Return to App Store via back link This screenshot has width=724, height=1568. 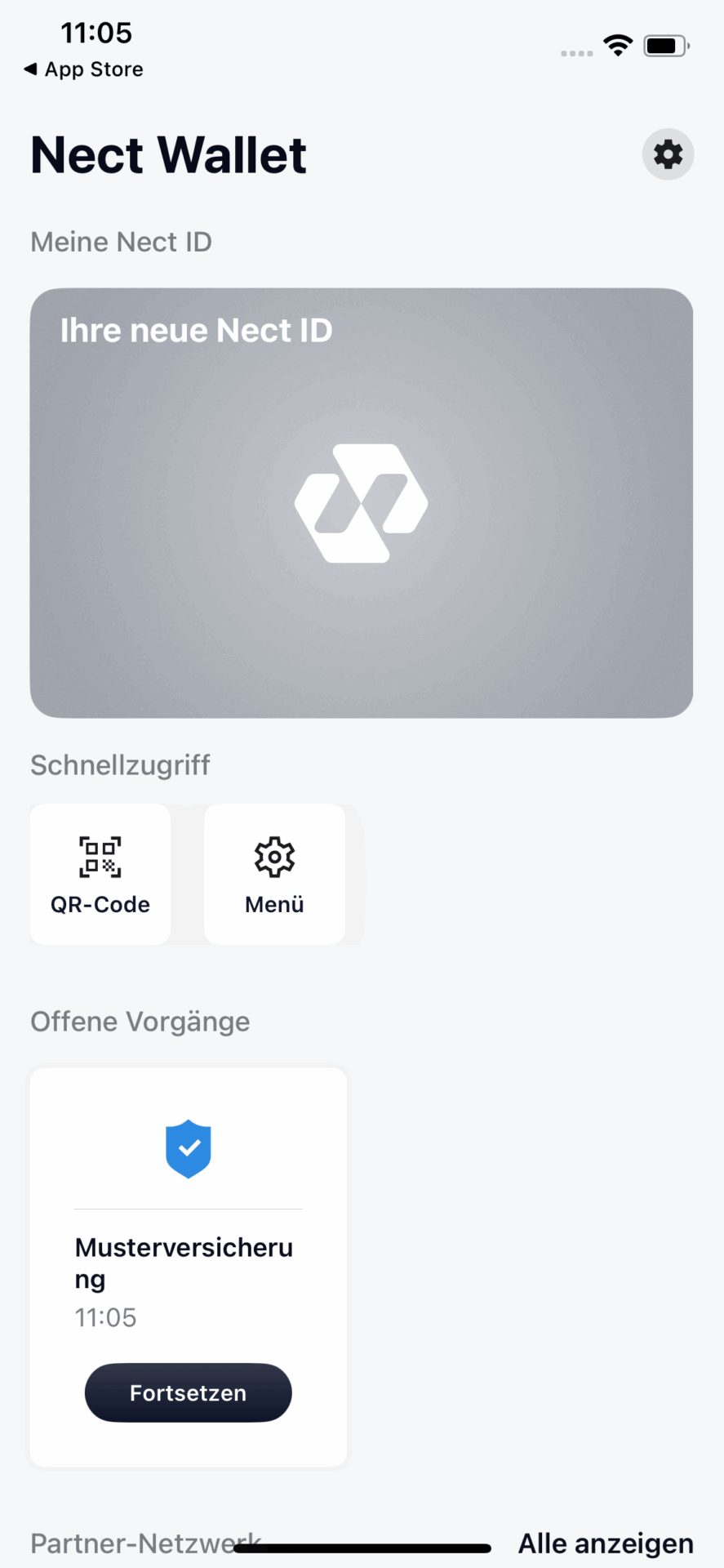[x=83, y=69]
